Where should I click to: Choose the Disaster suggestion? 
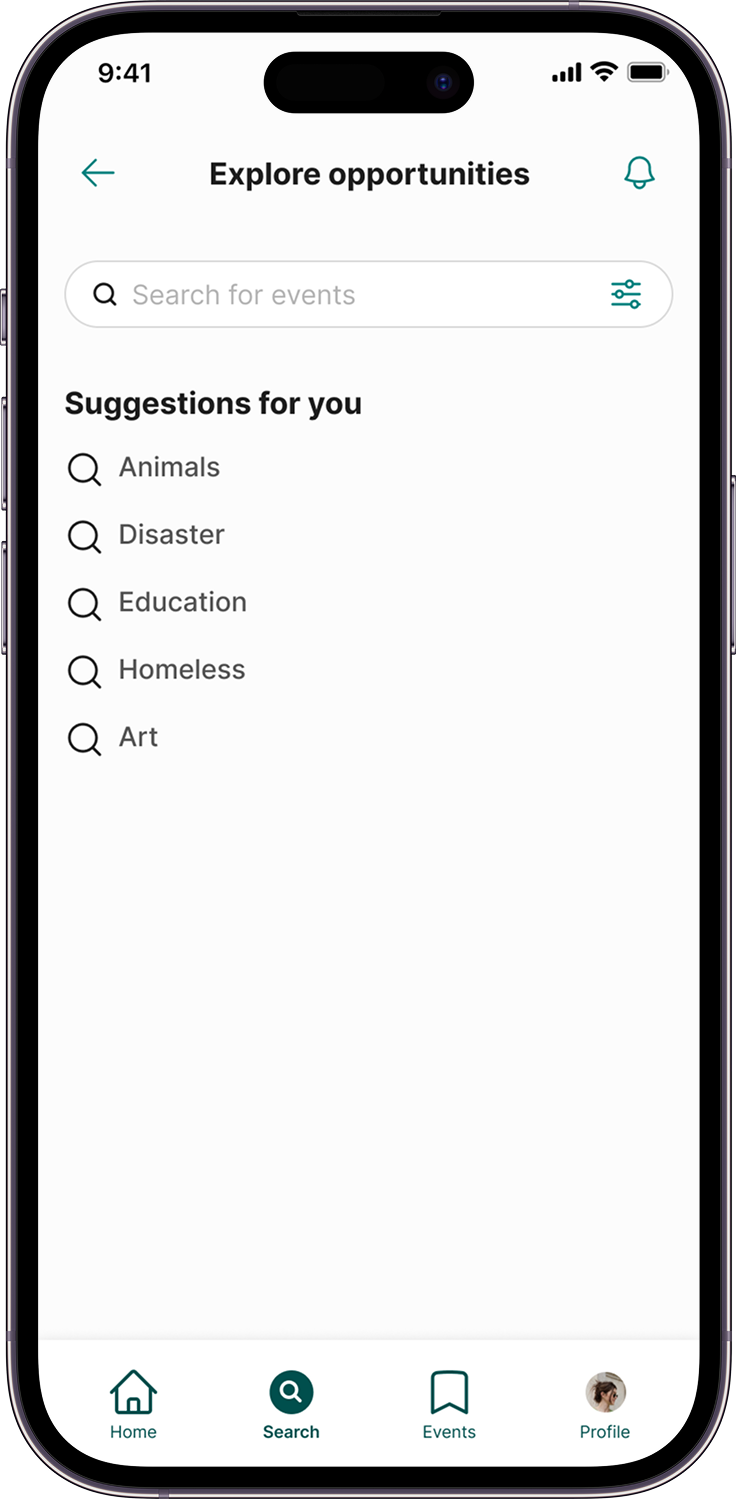(171, 535)
